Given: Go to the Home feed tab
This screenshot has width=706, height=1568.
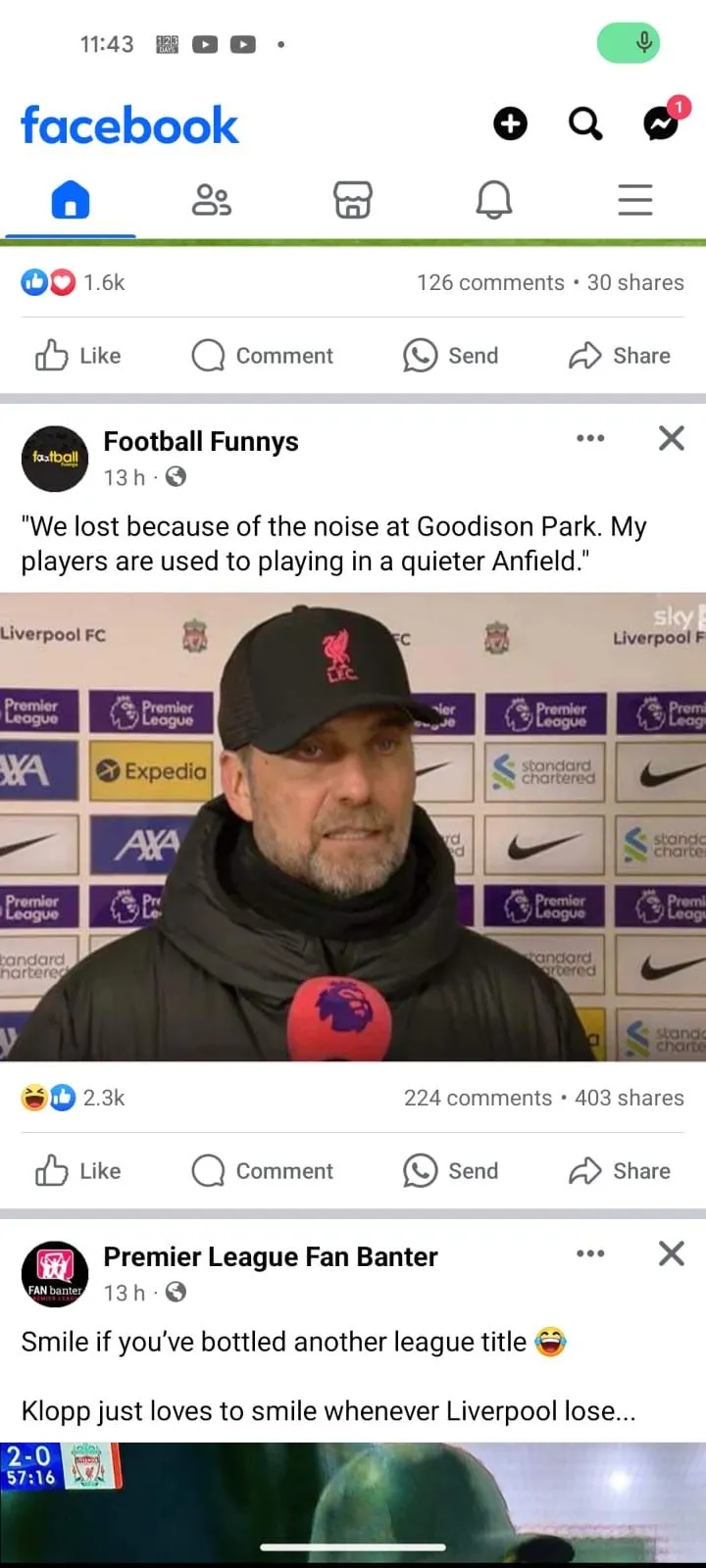Looking at the screenshot, I should (71, 200).
